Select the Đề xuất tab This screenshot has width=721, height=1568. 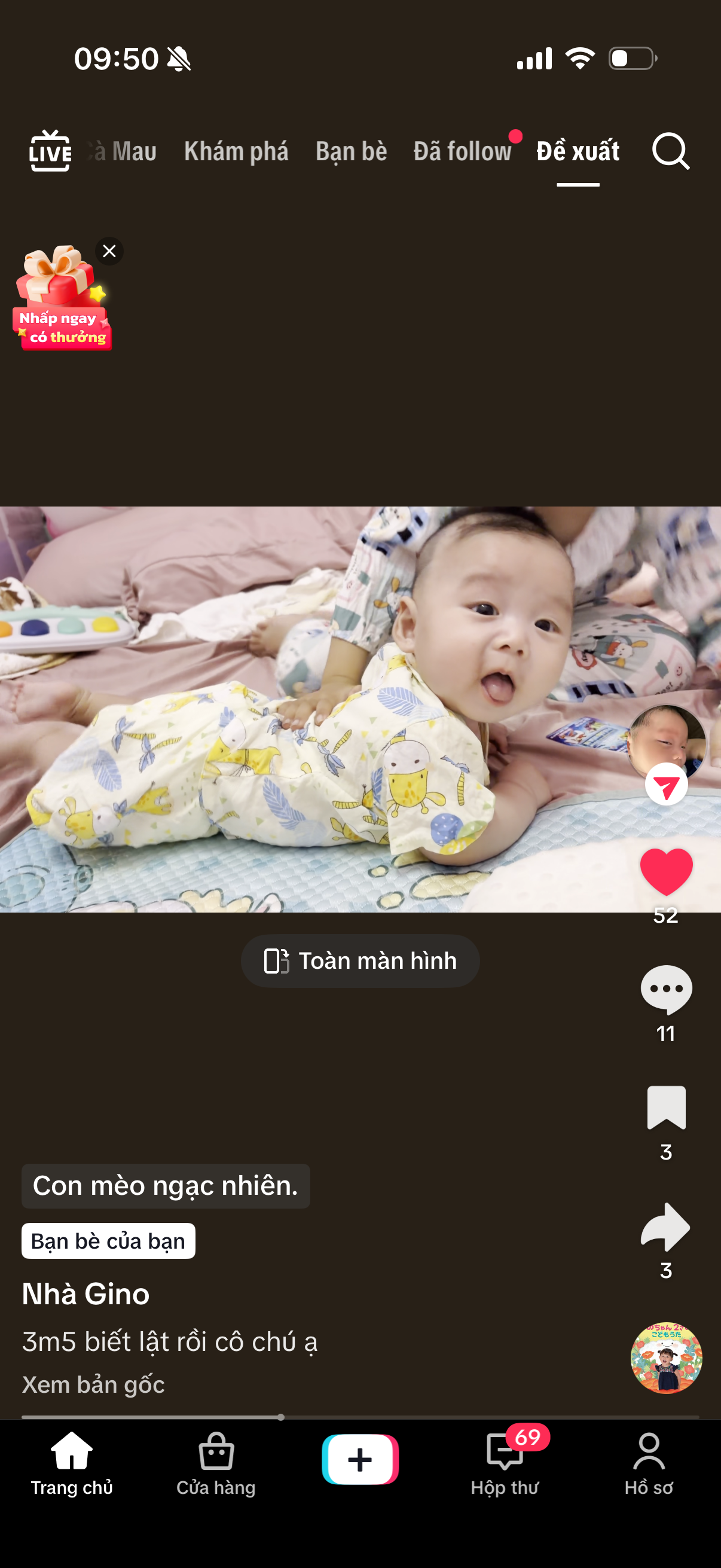coord(578,151)
